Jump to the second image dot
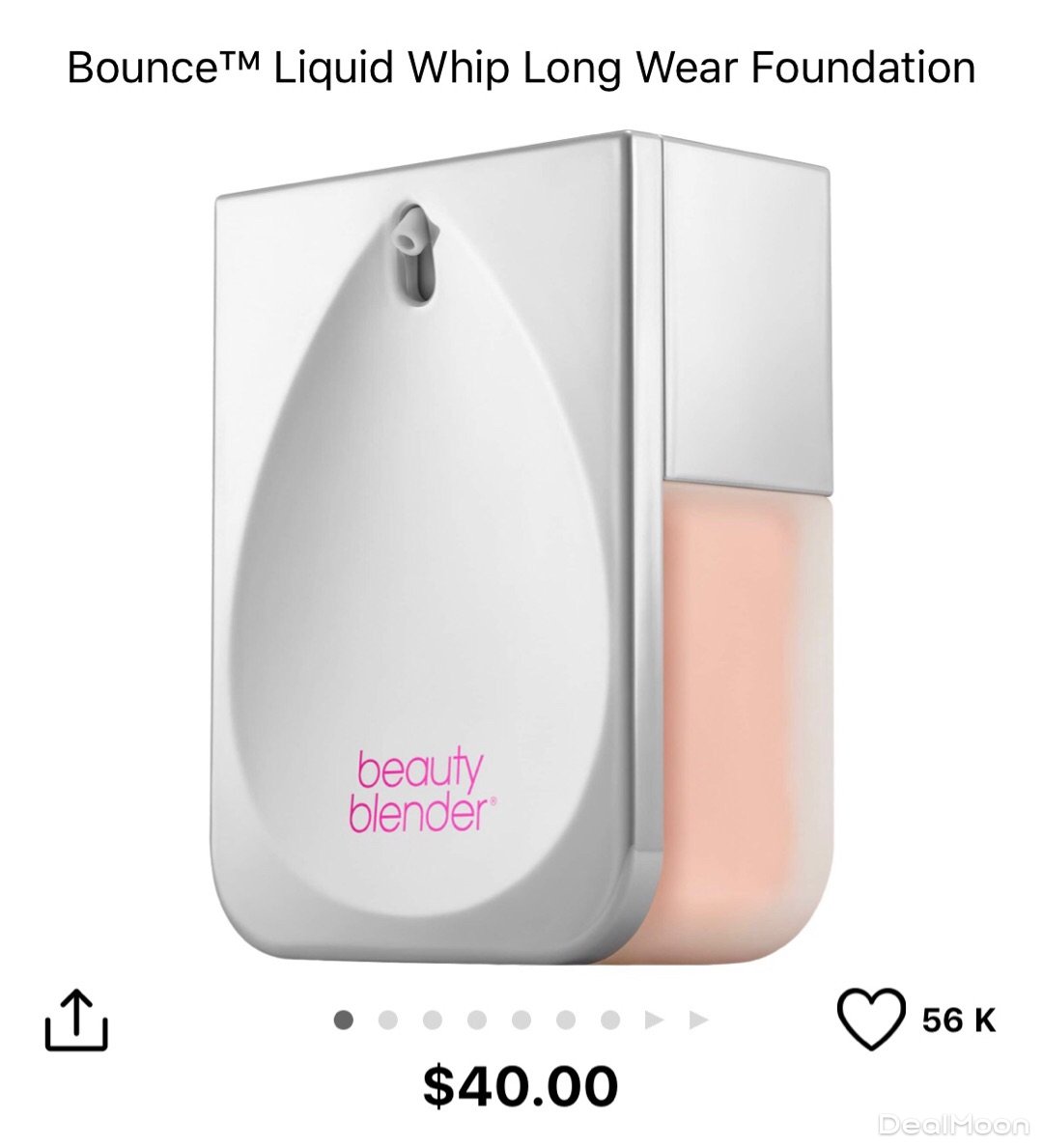1043x1148 pixels. click(388, 1020)
